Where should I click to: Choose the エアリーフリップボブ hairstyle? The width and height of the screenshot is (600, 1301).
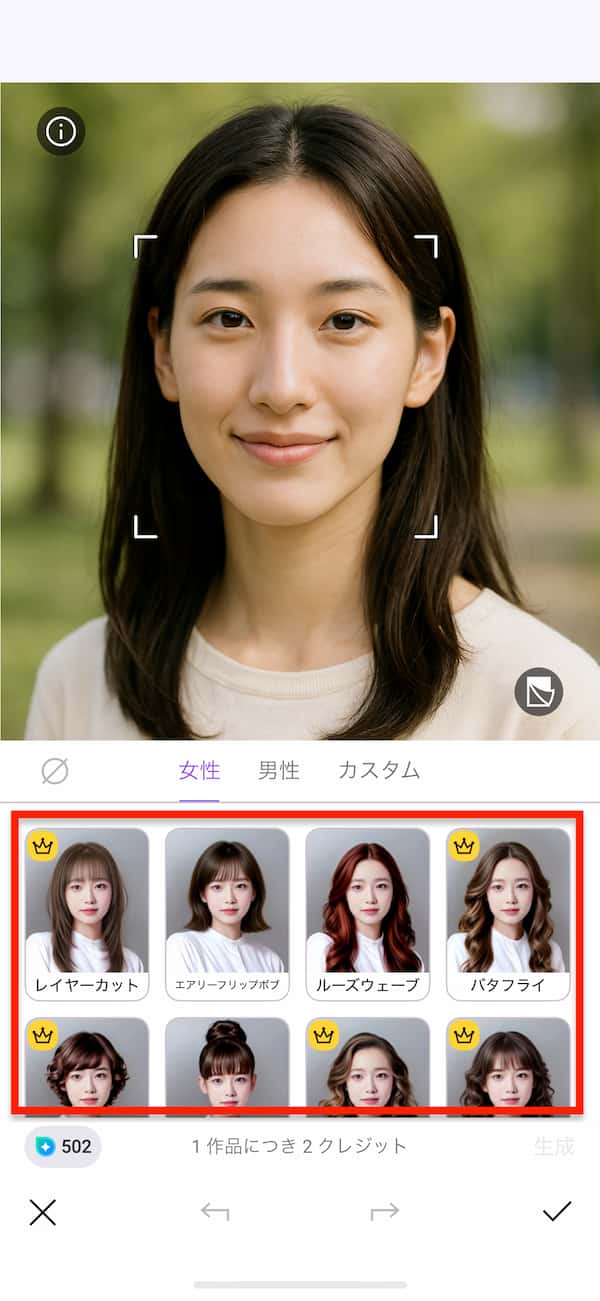coord(227,913)
